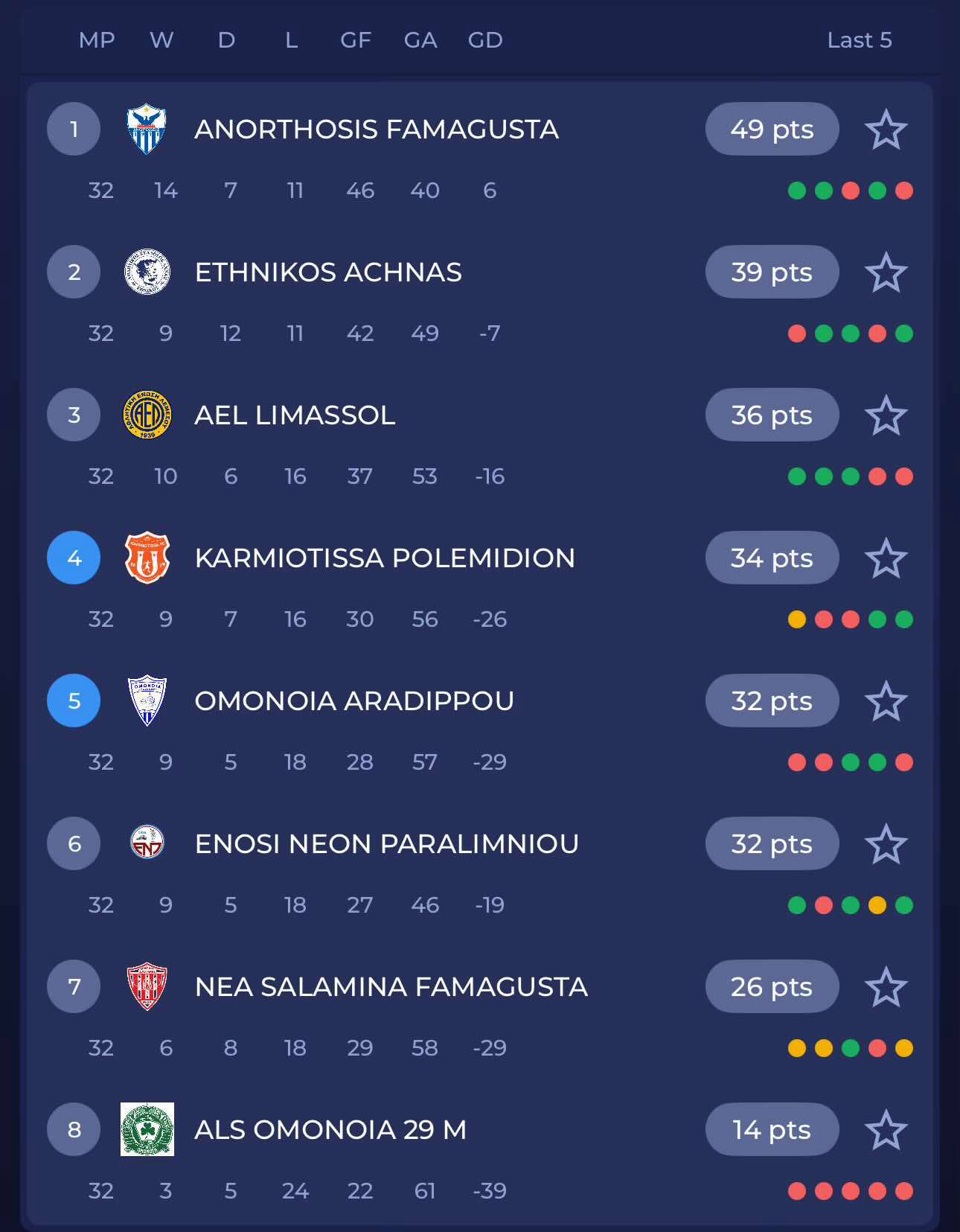Image resolution: width=960 pixels, height=1232 pixels.
Task: Mark Enosi Neon Paralimniou as favorite
Action: click(x=886, y=844)
